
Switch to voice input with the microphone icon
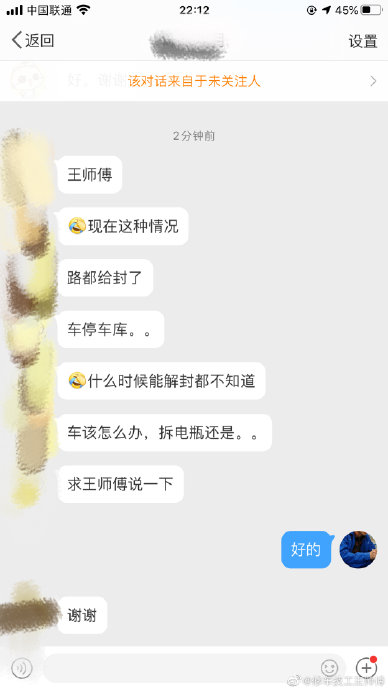click(22, 668)
